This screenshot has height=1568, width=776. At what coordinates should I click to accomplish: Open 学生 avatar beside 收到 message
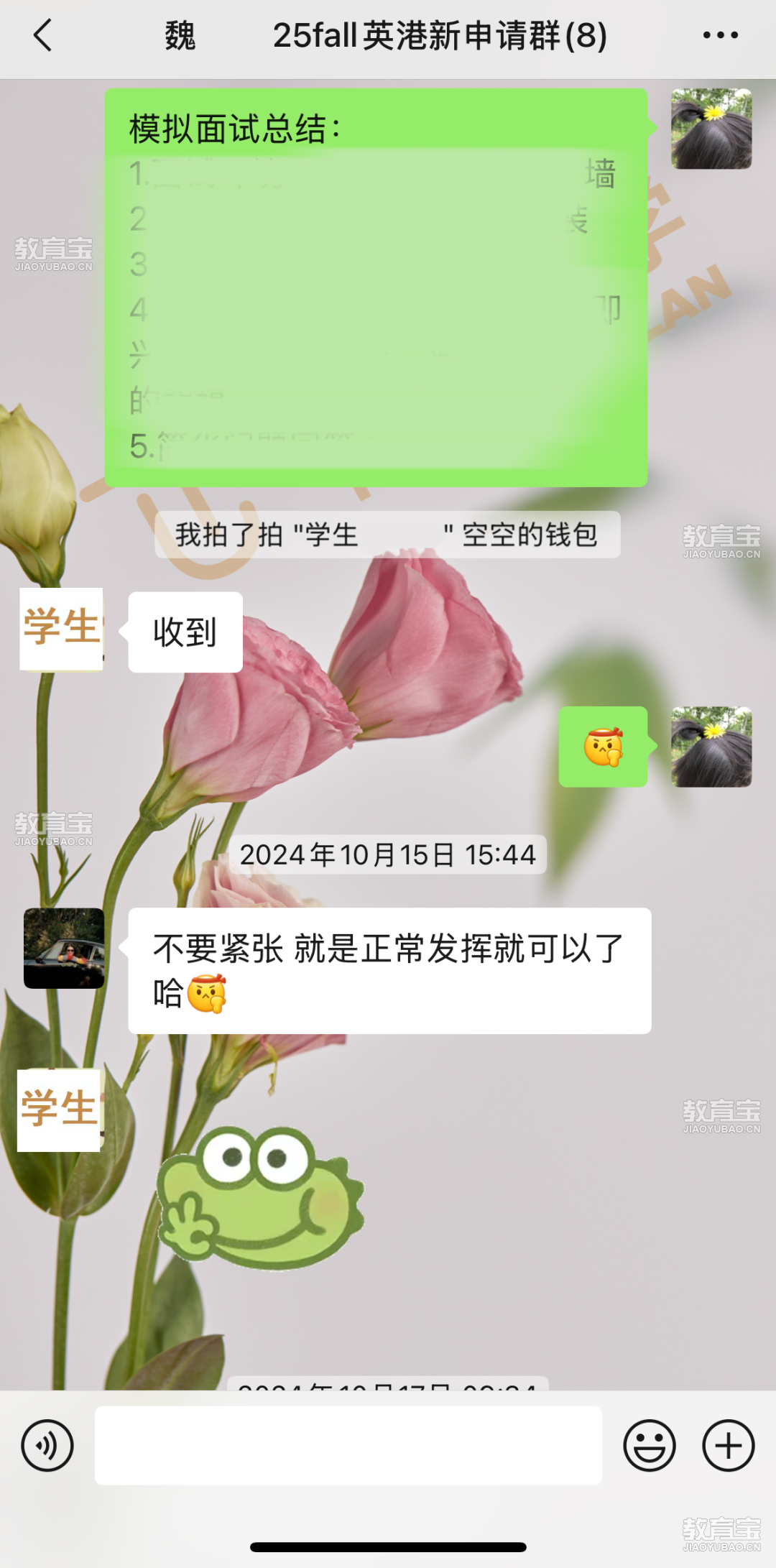[x=61, y=629]
